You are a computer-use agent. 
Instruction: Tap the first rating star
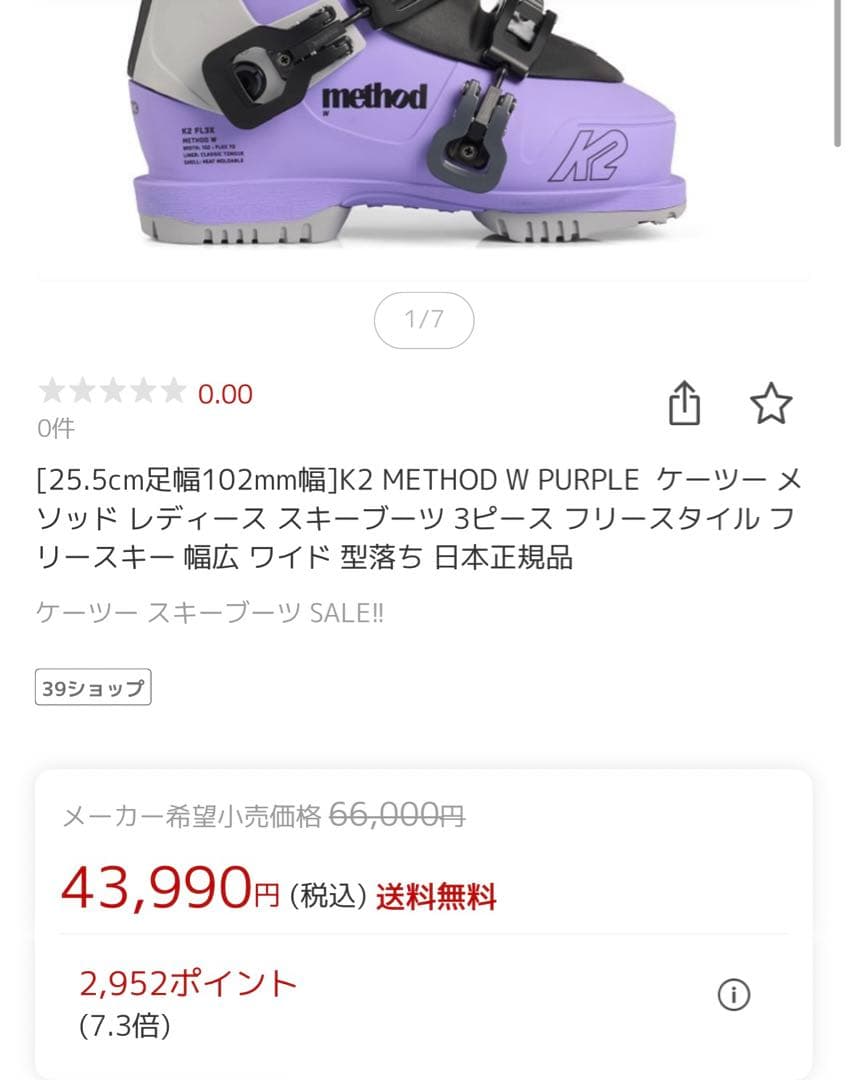[x=50, y=392]
